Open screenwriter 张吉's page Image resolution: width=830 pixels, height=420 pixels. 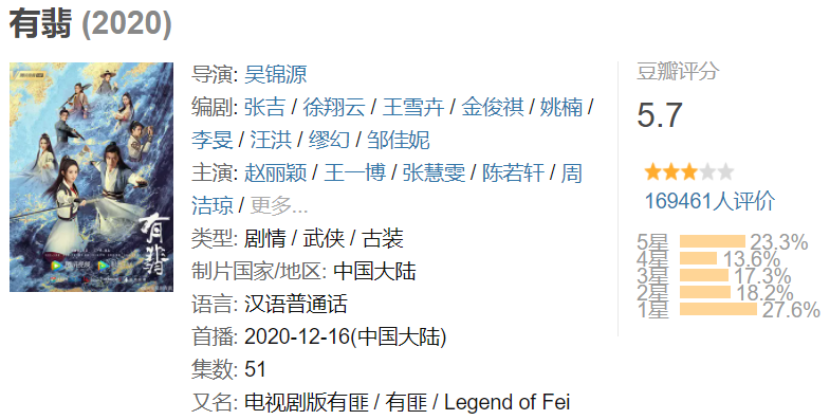click(x=265, y=108)
